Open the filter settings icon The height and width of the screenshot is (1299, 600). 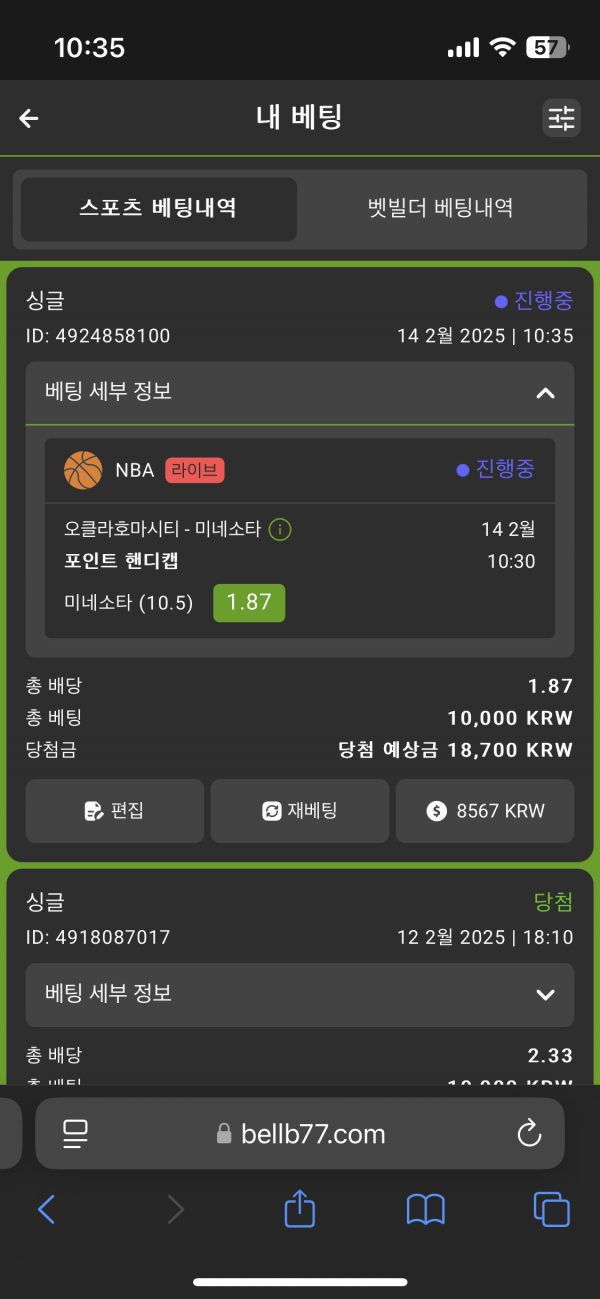coord(561,118)
